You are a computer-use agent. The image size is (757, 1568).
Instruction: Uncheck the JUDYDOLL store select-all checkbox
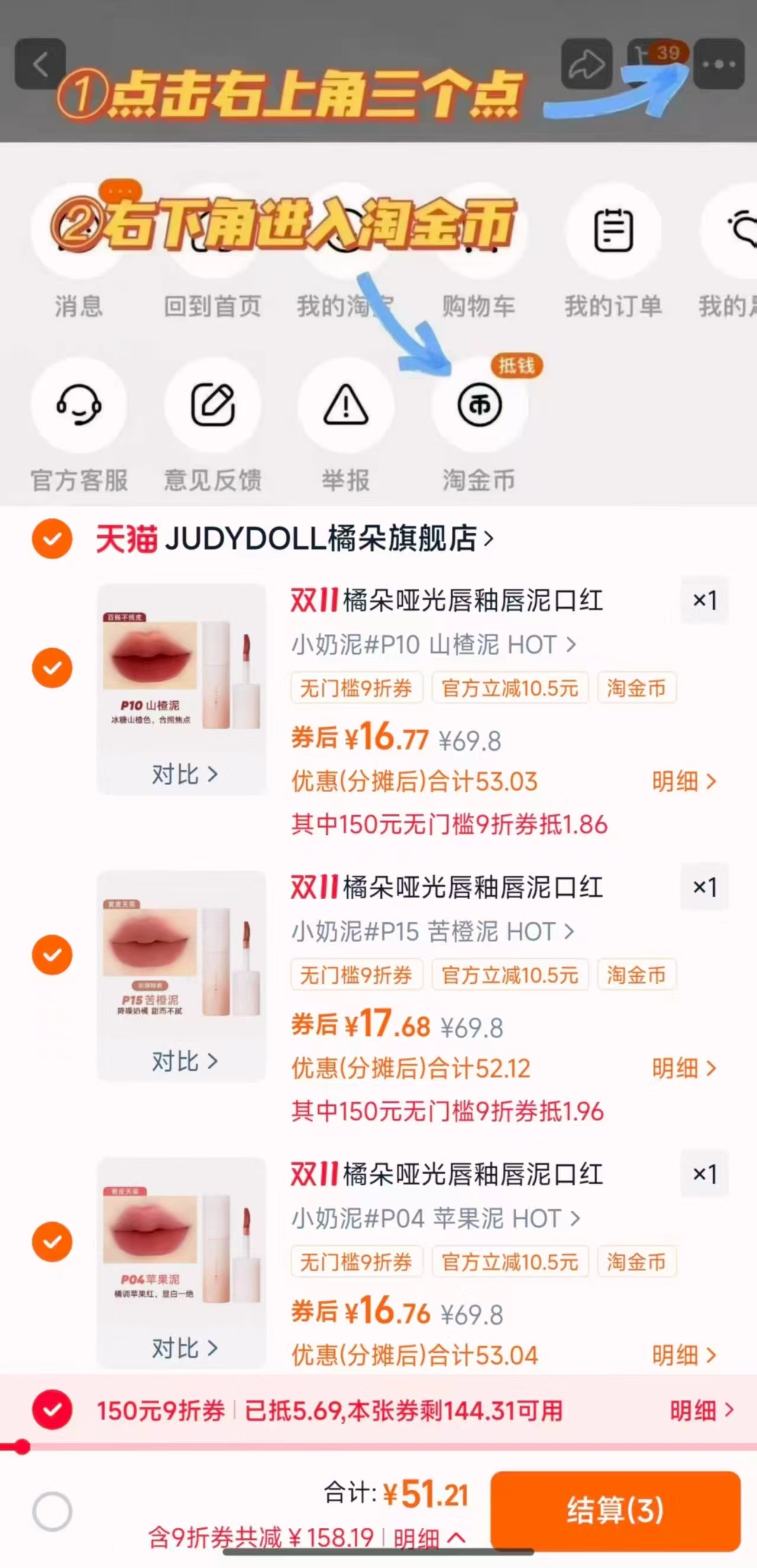point(52,538)
